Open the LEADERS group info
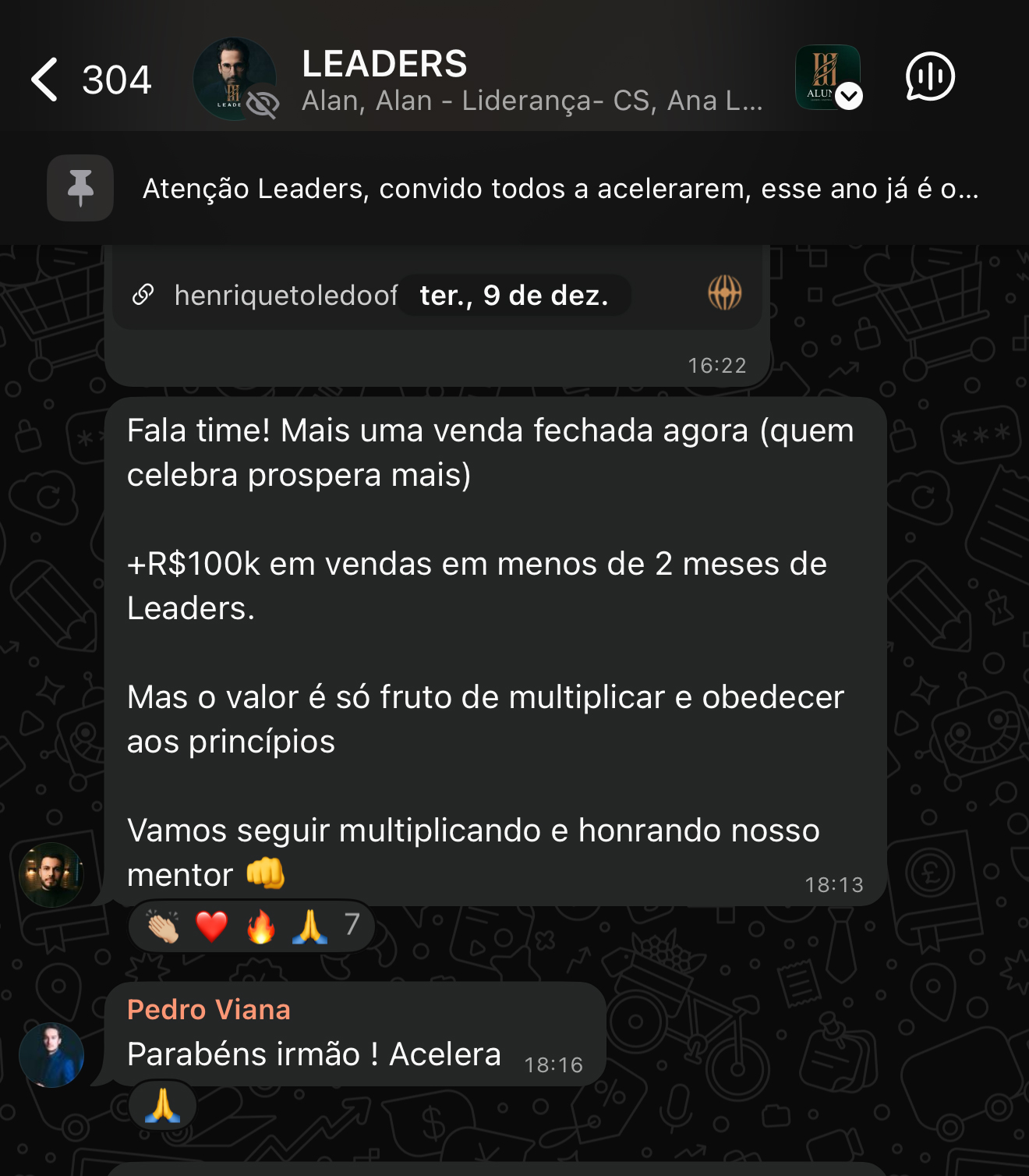Screen dimensions: 1029x1176 coord(384,64)
